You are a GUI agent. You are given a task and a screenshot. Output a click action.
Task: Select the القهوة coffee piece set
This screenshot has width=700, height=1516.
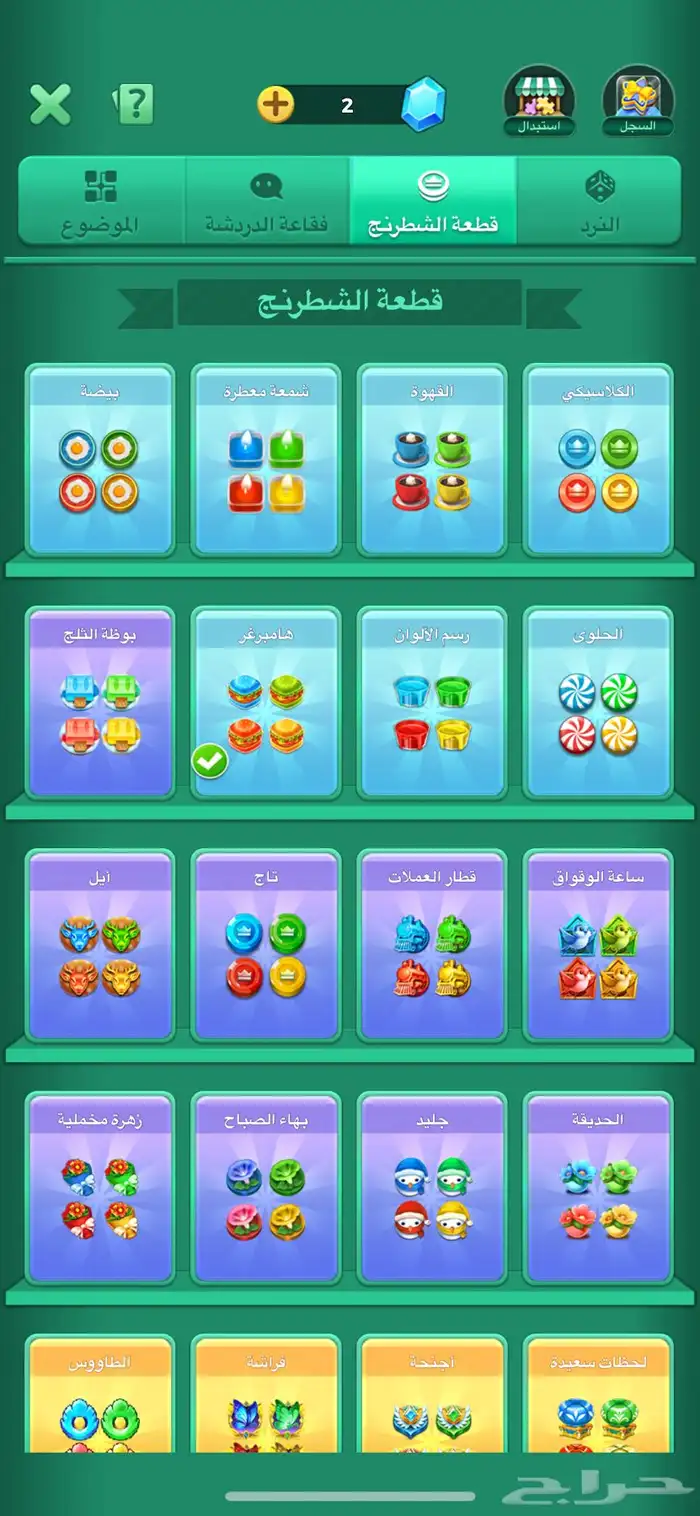pos(432,460)
